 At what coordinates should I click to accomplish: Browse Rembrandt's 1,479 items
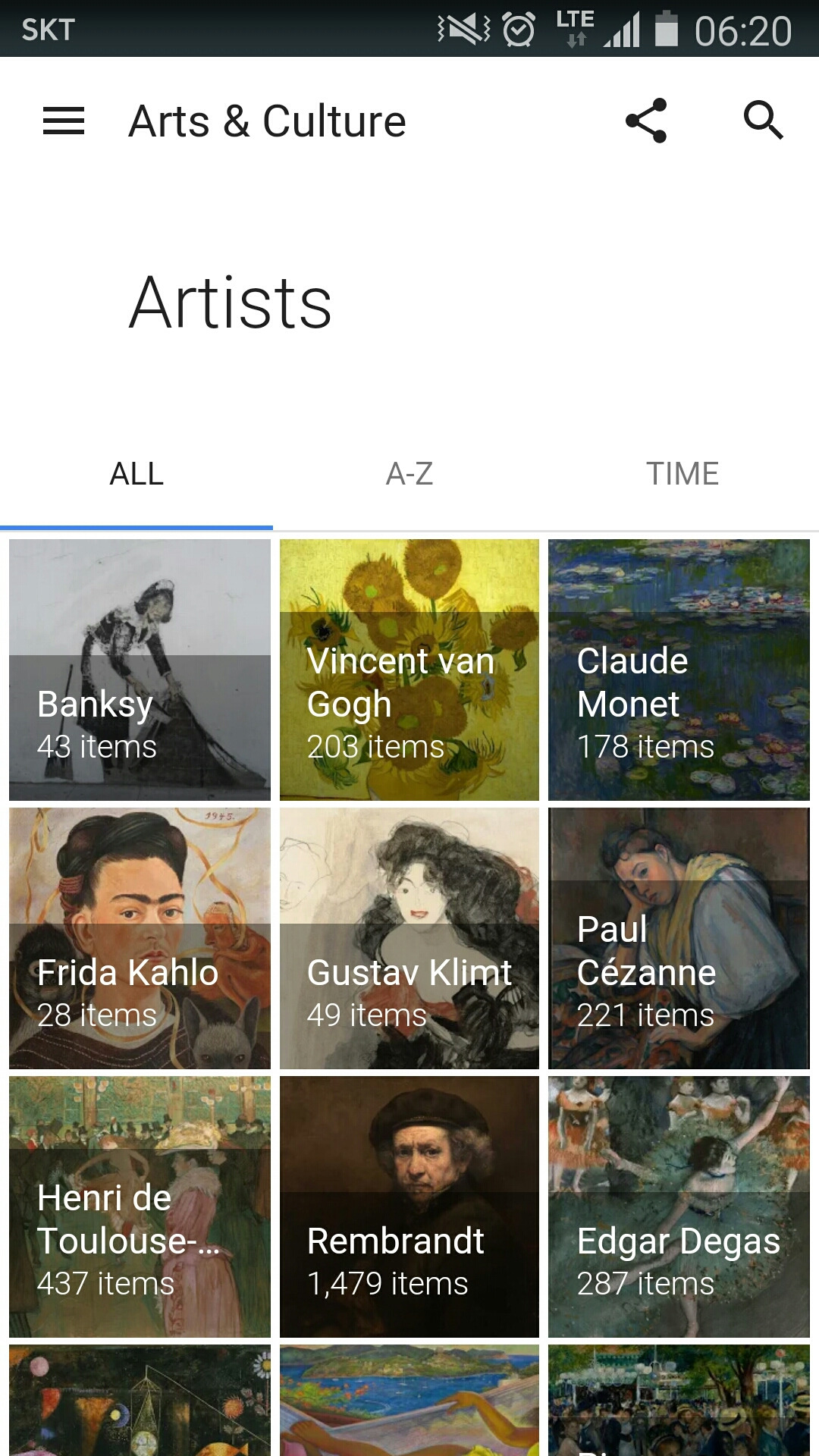tap(409, 1207)
